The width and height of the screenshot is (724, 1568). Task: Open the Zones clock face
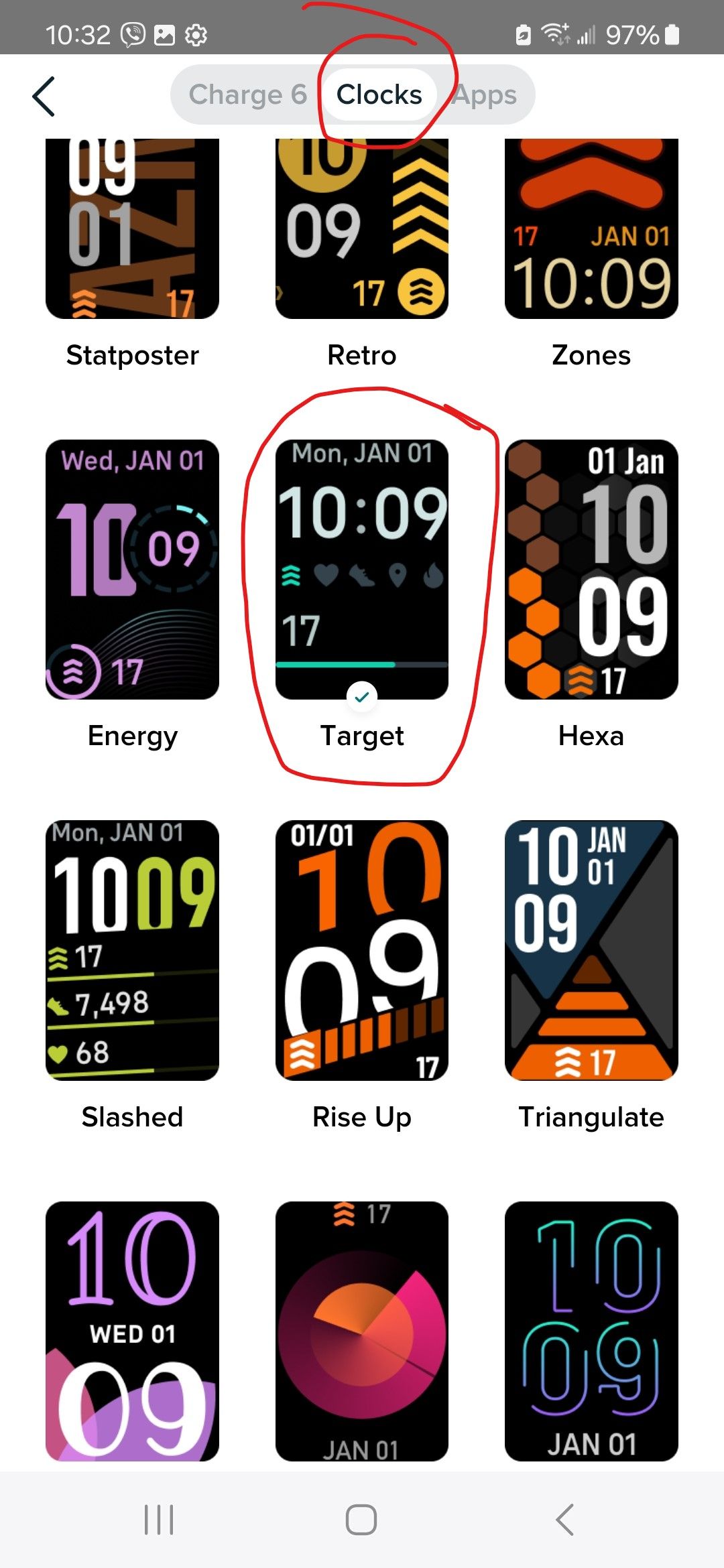pos(591,229)
